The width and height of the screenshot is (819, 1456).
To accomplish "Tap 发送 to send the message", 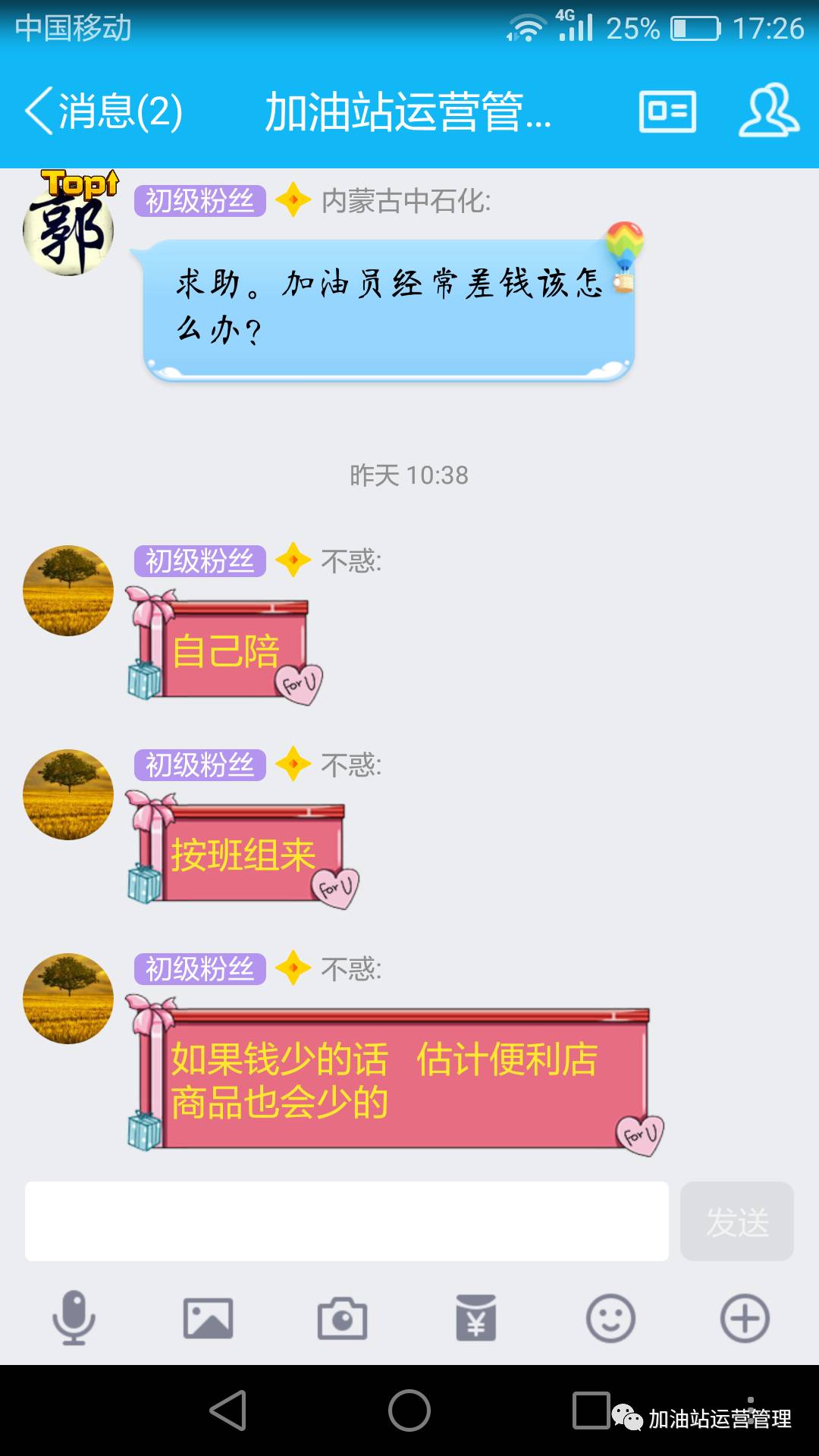I will 736,1221.
